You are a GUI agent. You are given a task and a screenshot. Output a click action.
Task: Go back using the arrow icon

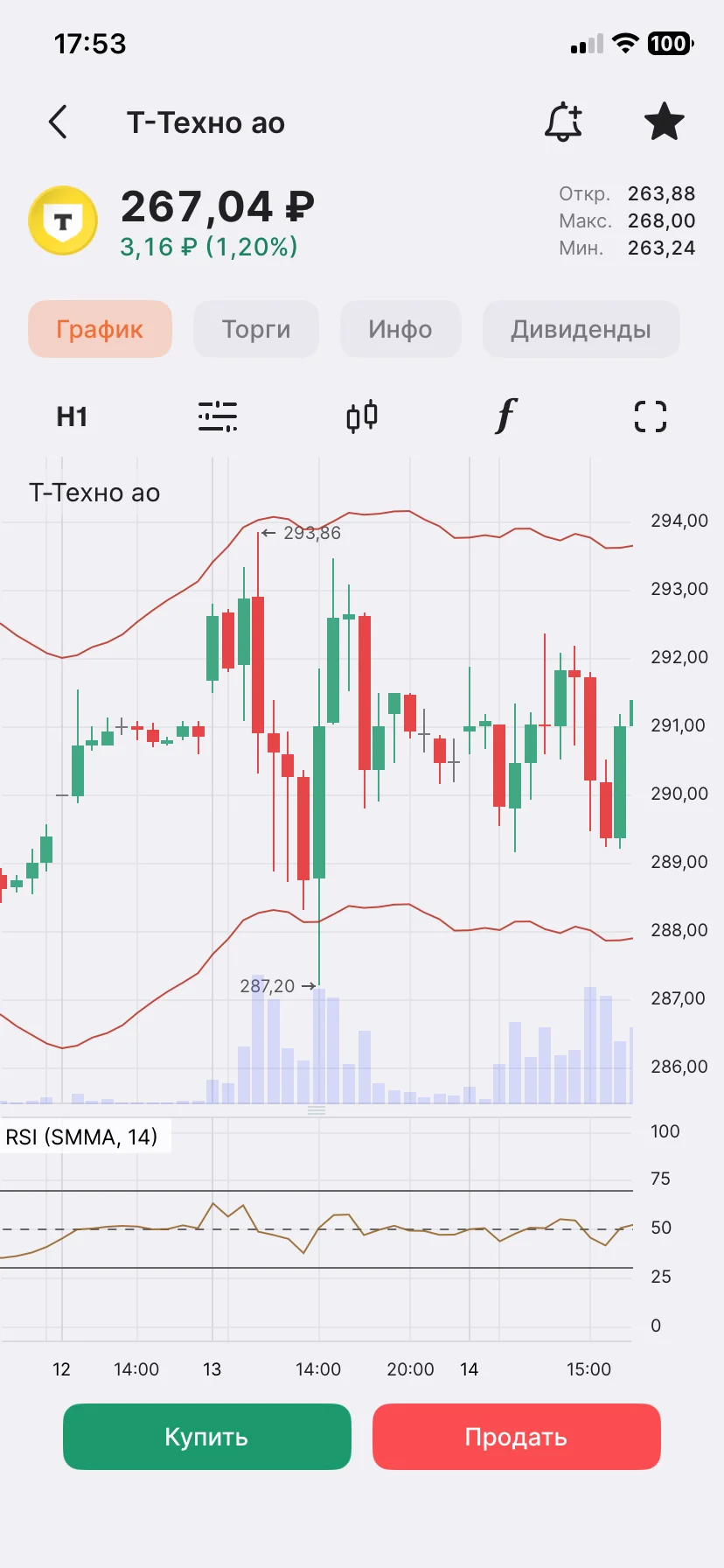[58, 122]
